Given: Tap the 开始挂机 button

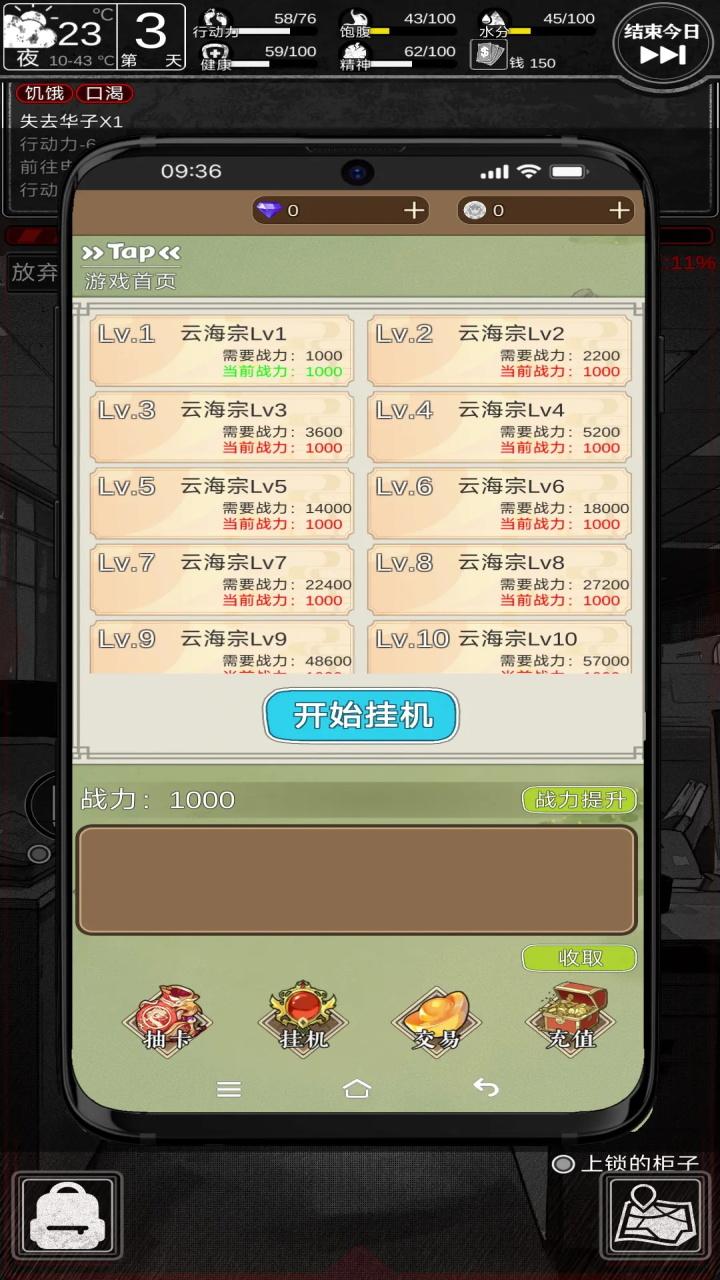Looking at the screenshot, I should click(361, 716).
